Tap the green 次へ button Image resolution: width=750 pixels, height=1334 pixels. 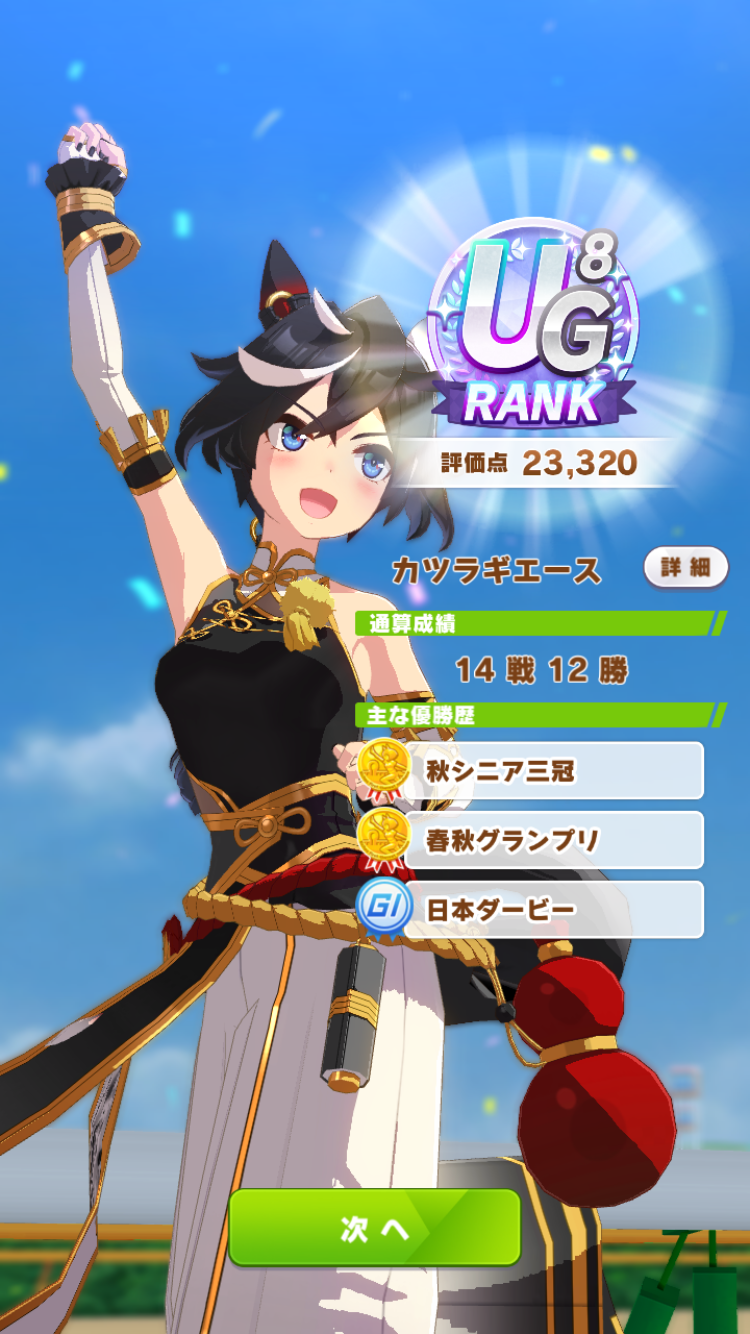click(374, 1228)
